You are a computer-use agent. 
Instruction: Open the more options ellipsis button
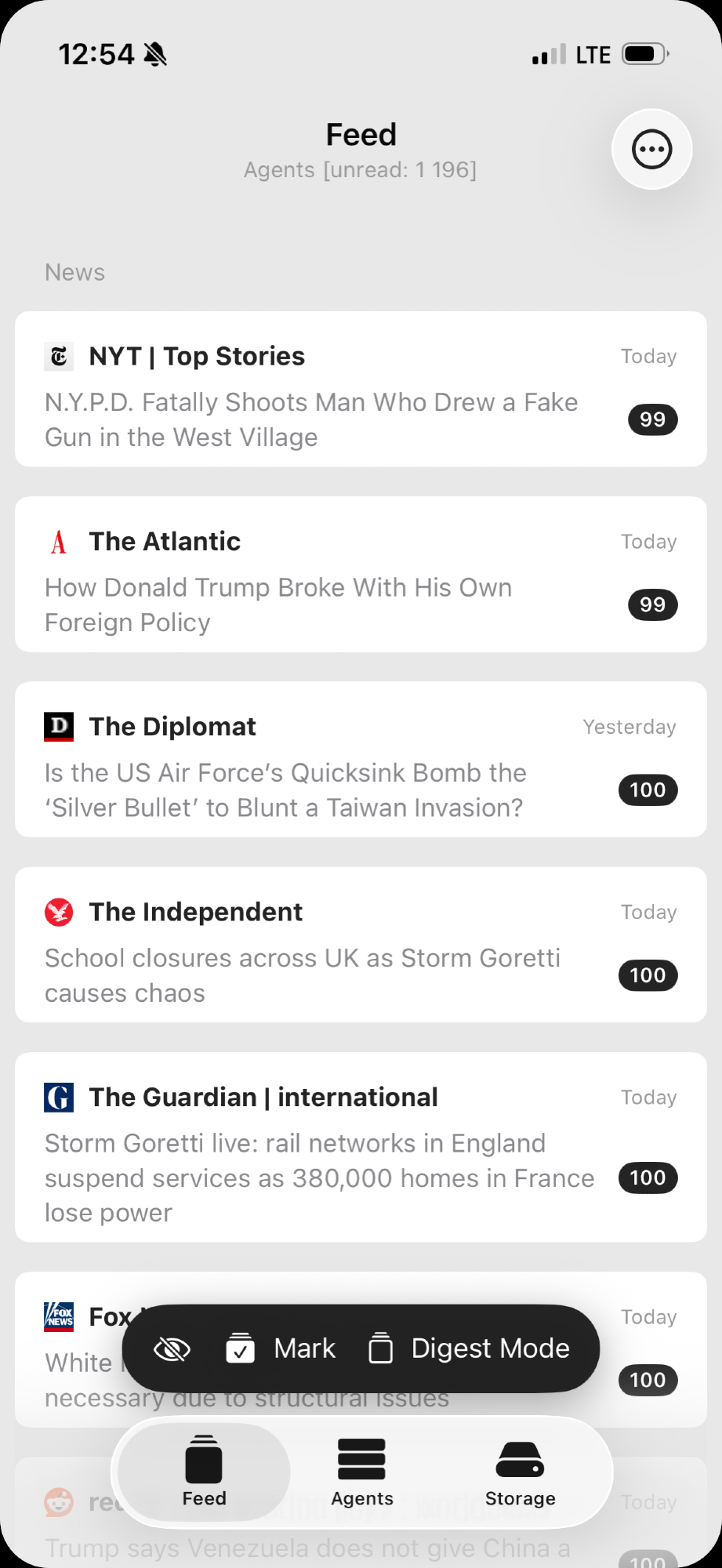(x=651, y=149)
